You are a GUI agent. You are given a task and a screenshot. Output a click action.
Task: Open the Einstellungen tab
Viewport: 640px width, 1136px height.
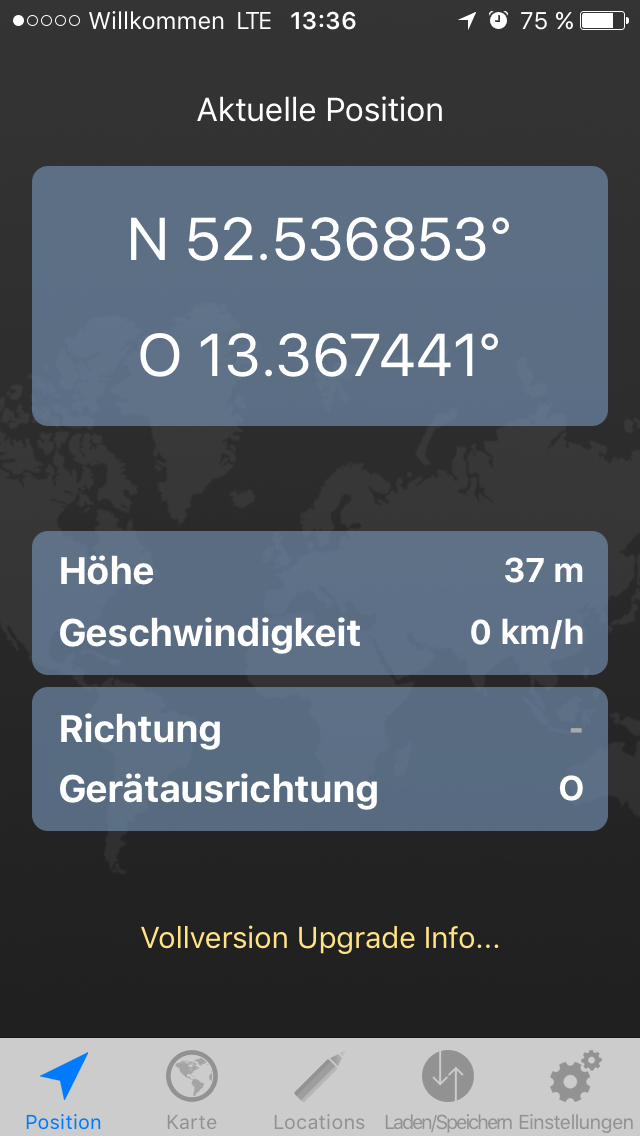click(575, 1089)
